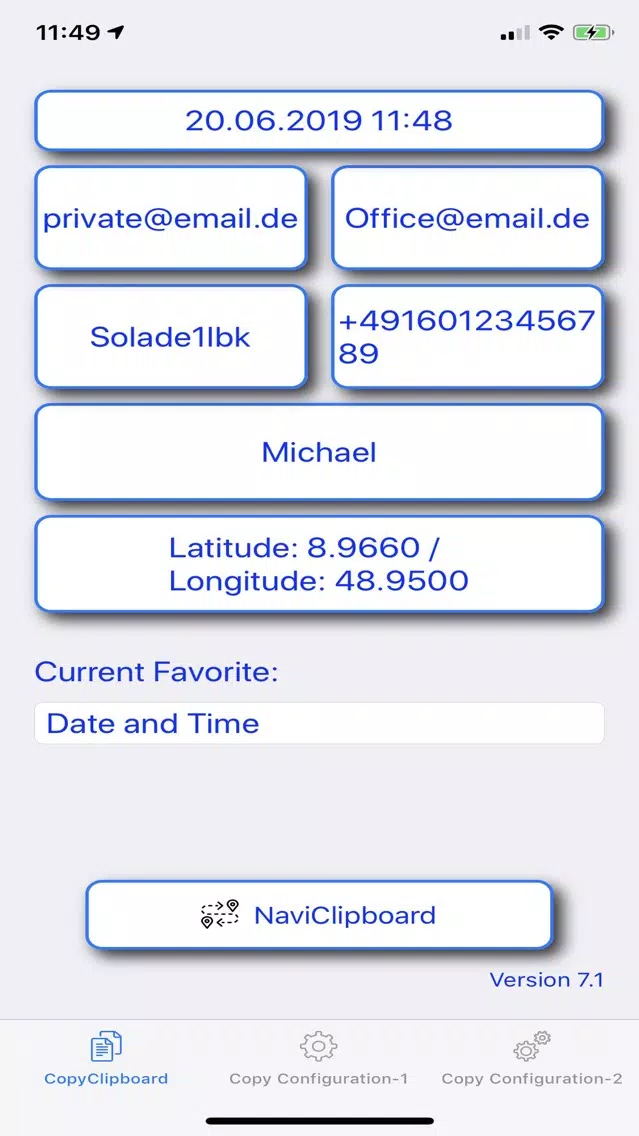Screen dimensions: 639x1136
Task: Tap the Solade1lbk button
Action: click(170, 337)
